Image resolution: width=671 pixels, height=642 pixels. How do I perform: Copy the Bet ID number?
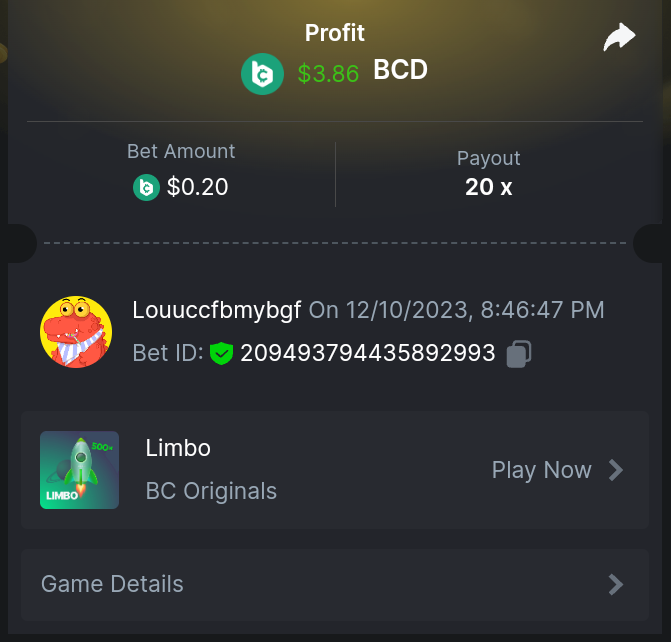518,354
